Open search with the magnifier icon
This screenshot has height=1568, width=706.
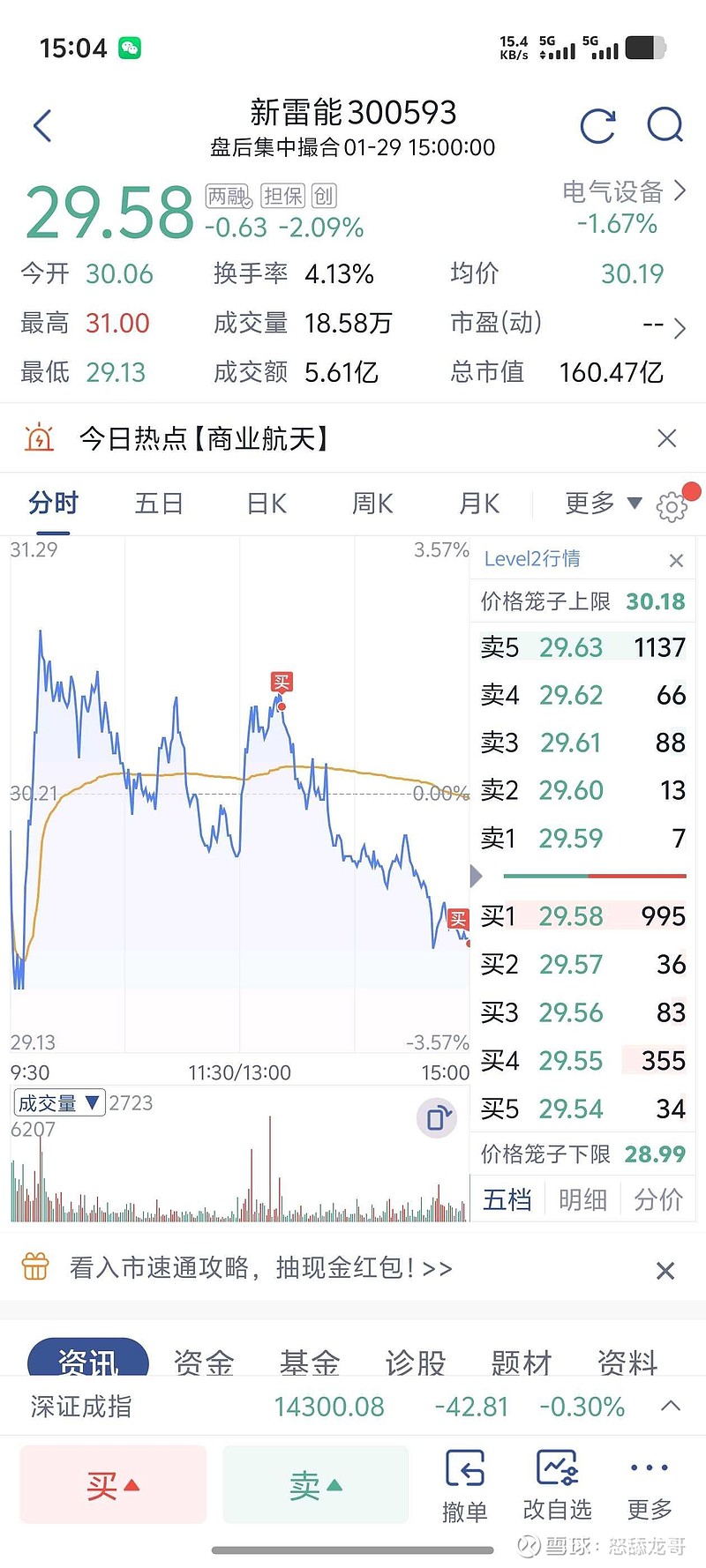click(x=665, y=125)
